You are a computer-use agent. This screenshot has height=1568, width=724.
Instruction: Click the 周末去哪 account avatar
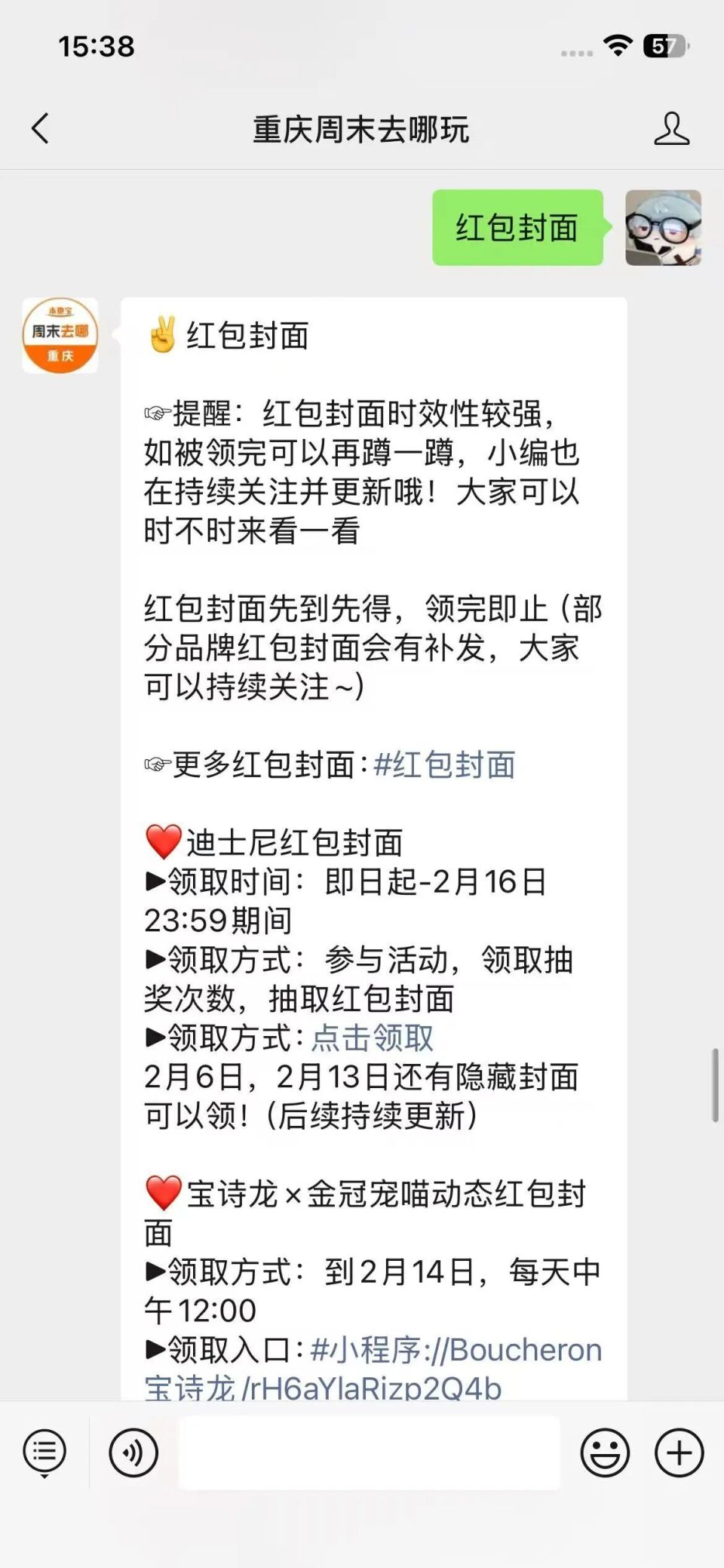coord(60,337)
